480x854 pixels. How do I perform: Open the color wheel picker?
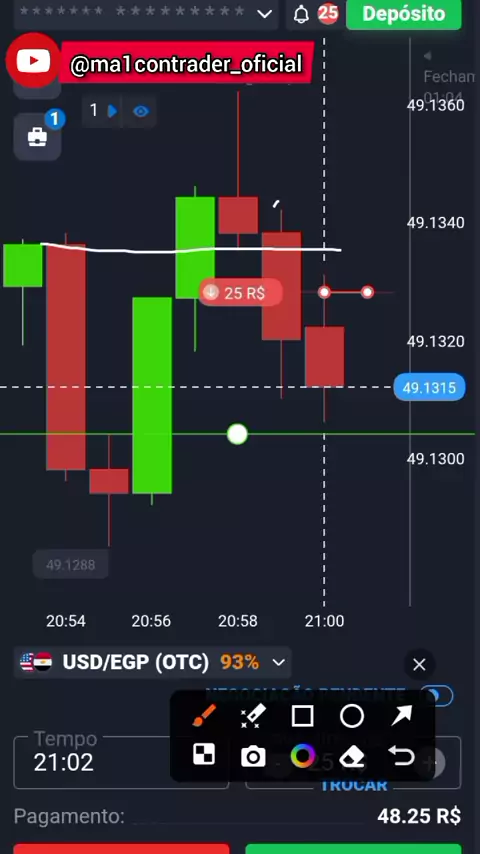(x=303, y=756)
